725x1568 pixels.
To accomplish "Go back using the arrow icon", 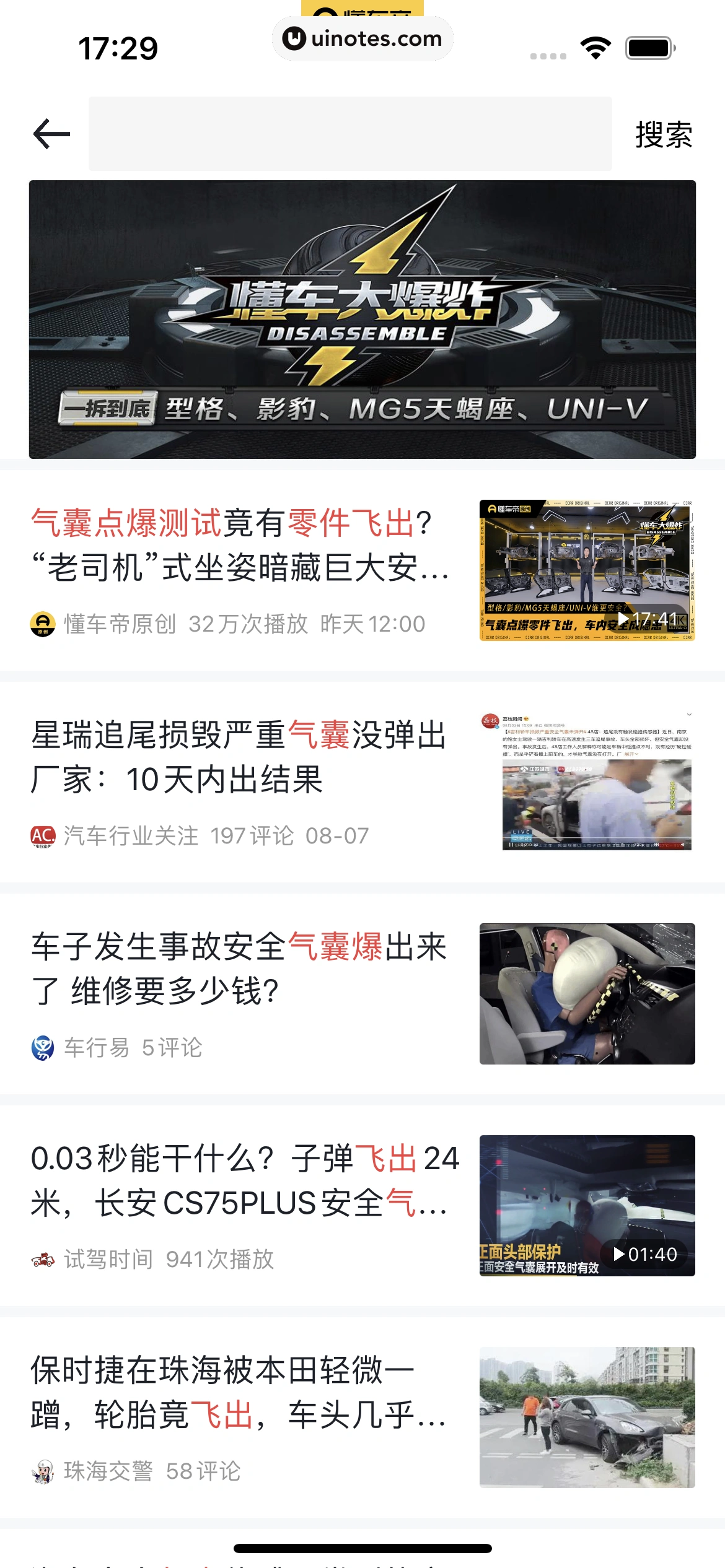I will [51, 134].
